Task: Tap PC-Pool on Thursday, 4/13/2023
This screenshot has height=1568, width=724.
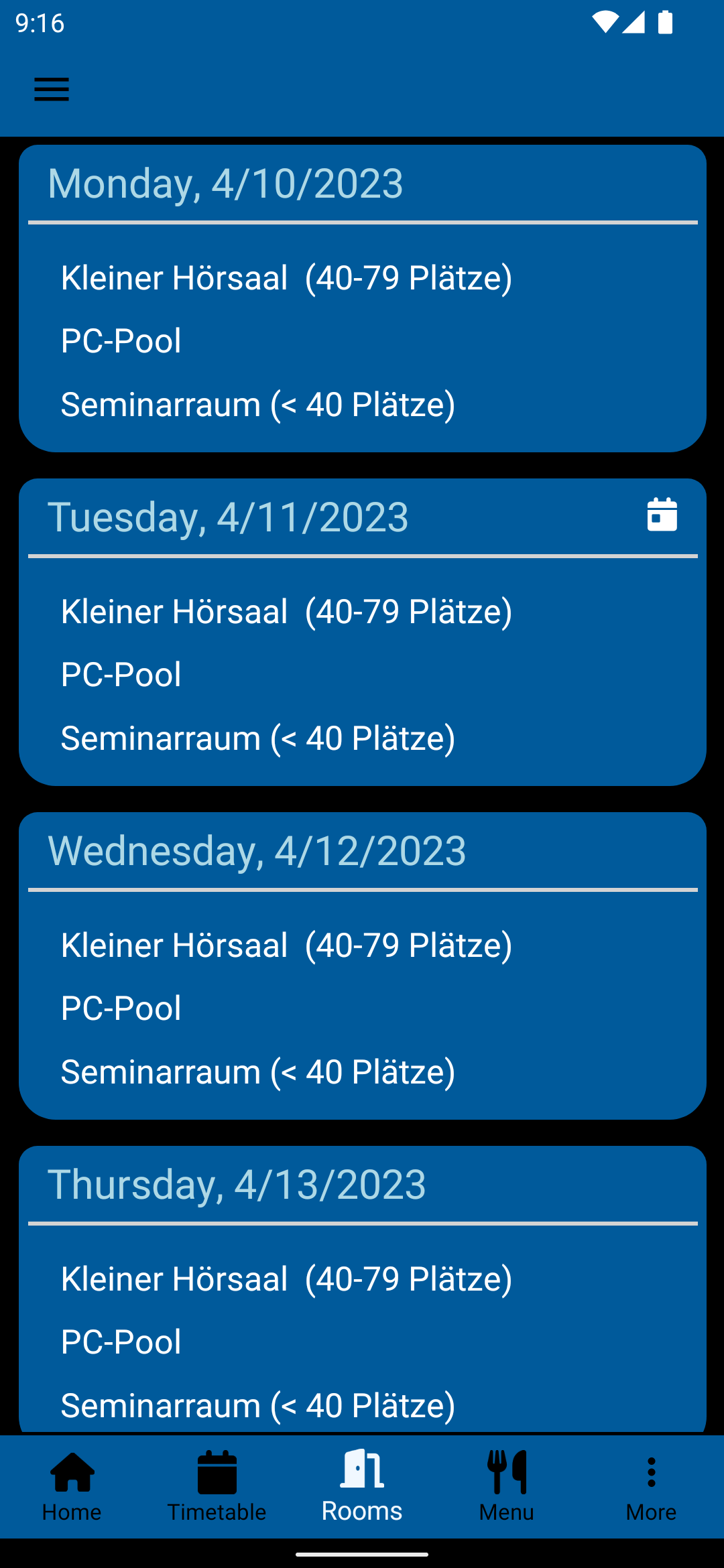Action: pos(121,1342)
